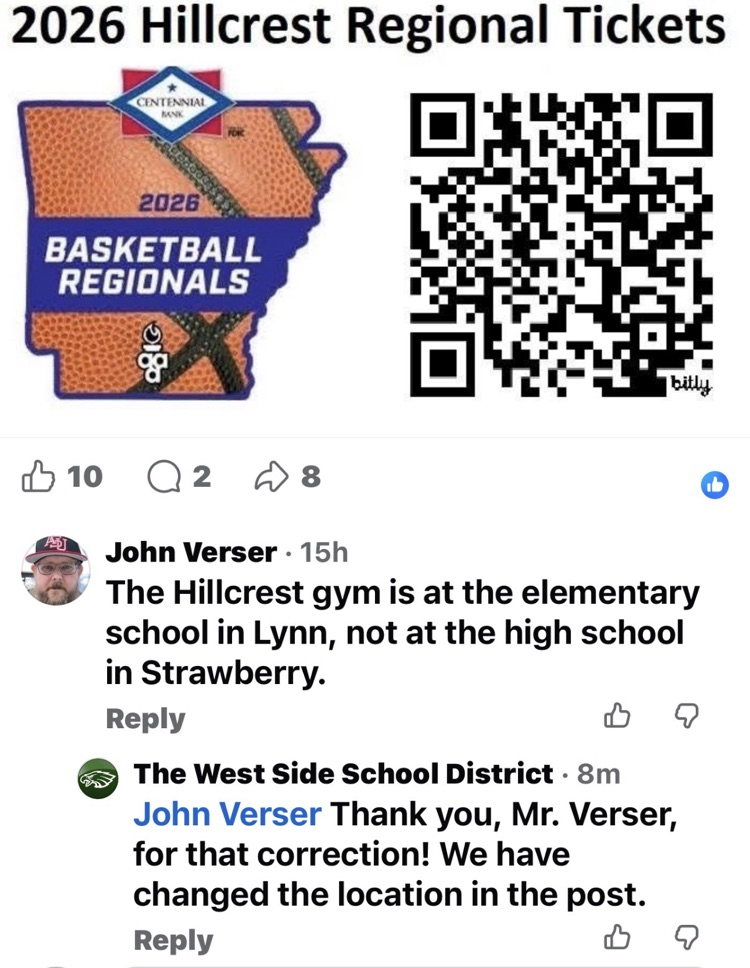Dislike the West Side School District reply
The width and height of the screenshot is (750, 968).
686,937
